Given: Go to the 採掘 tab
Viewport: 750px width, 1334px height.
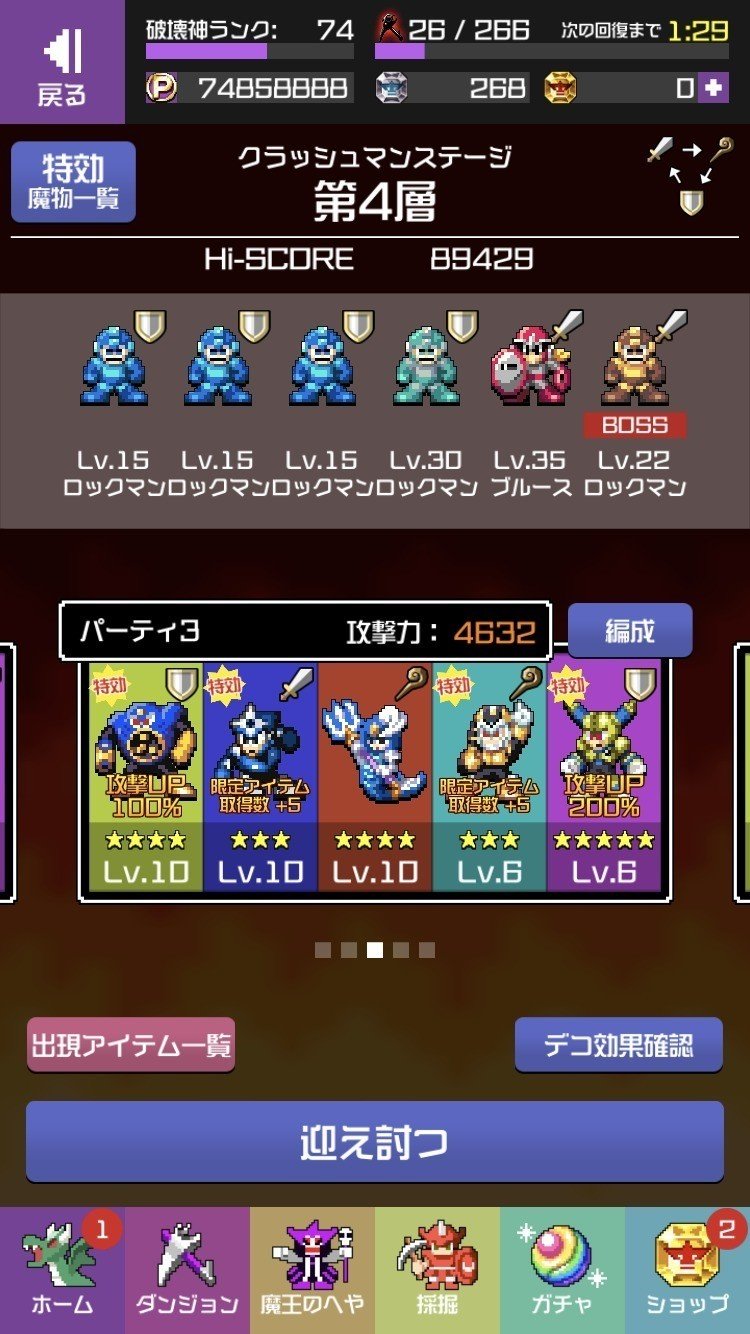Looking at the screenshot, I should click(x=437, y=1270).
